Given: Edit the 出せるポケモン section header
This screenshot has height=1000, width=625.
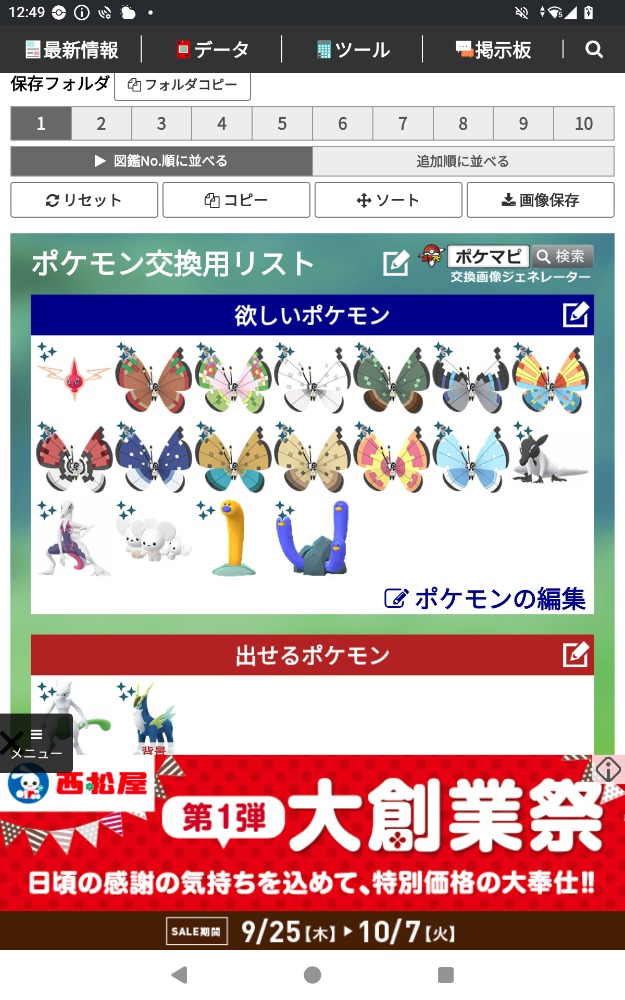Looking at the screenshot, I should point(575,655).
